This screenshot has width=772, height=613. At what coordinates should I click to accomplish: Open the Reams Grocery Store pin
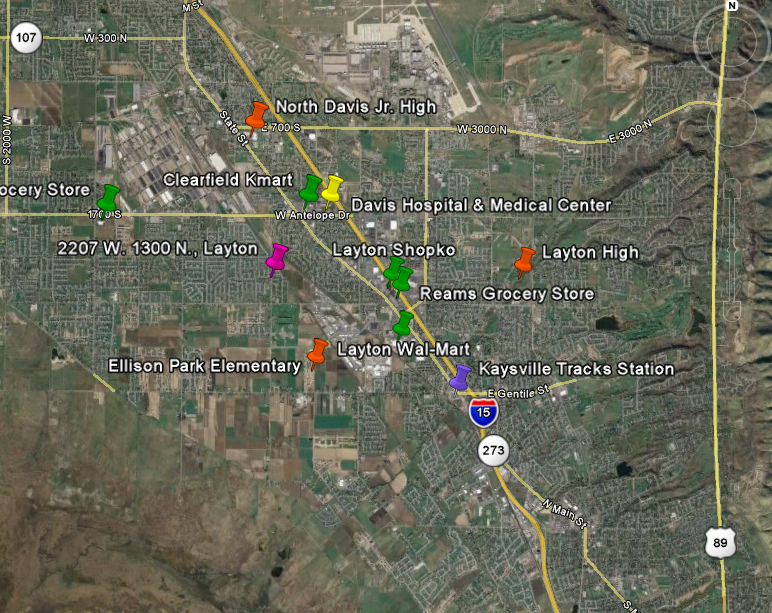tap(403, 279)
